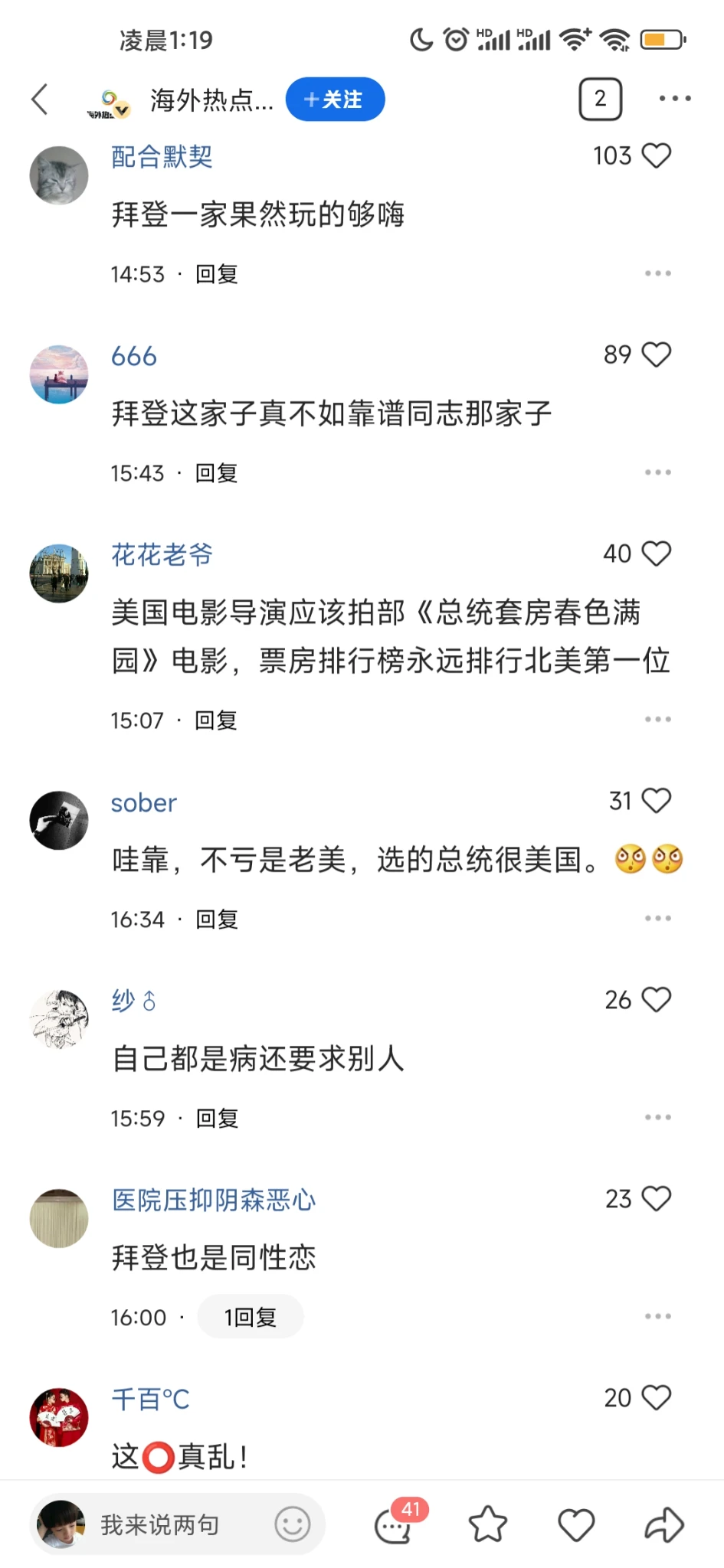The width and height of the screenshot is (724, 1568).
Task: Open more options on 666's comment
Action: tap(657, 472)
